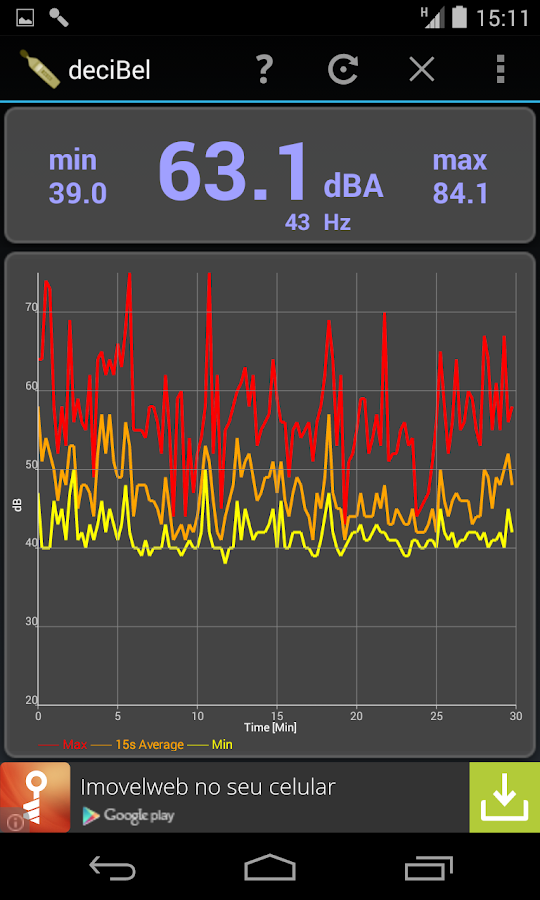Go to the home screen

270,867
